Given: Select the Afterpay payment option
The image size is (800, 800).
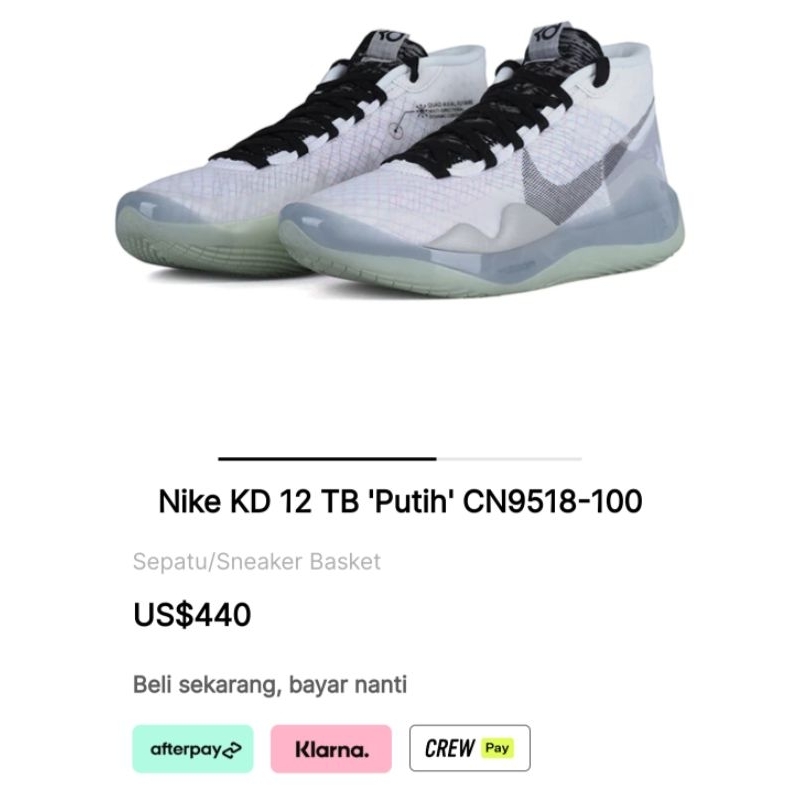Looking at the screenshot, I should 193,749.
